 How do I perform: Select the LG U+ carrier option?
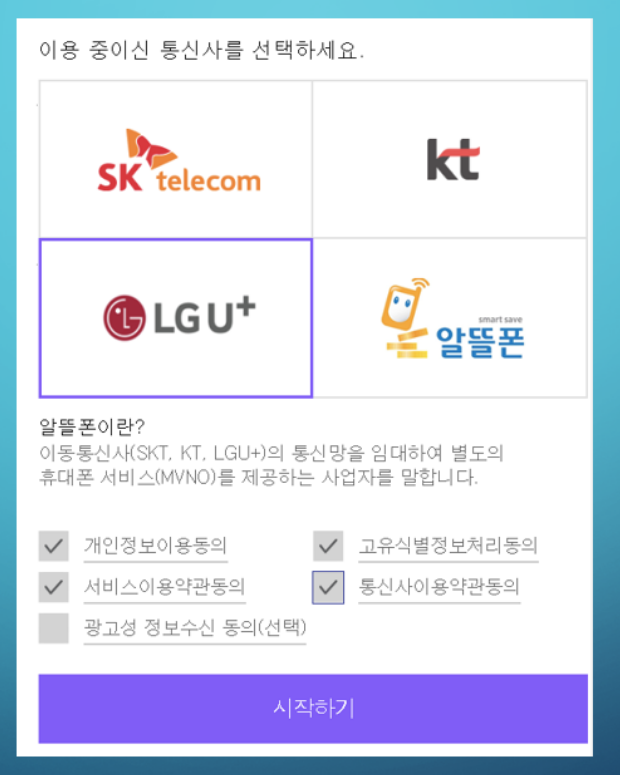(x=176, y=318)
